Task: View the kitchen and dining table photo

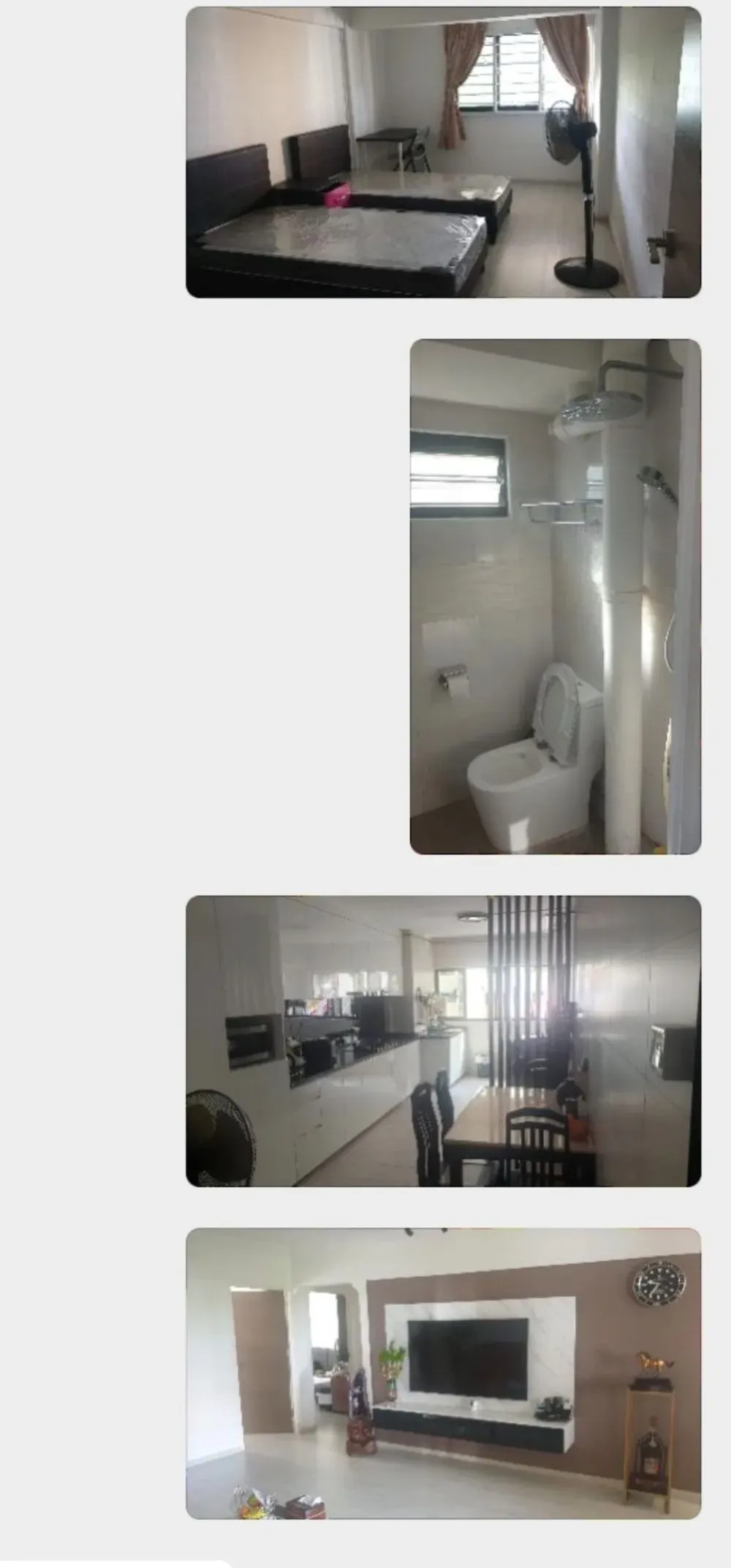Action: pyautogui.click(x=444, y=1041)
